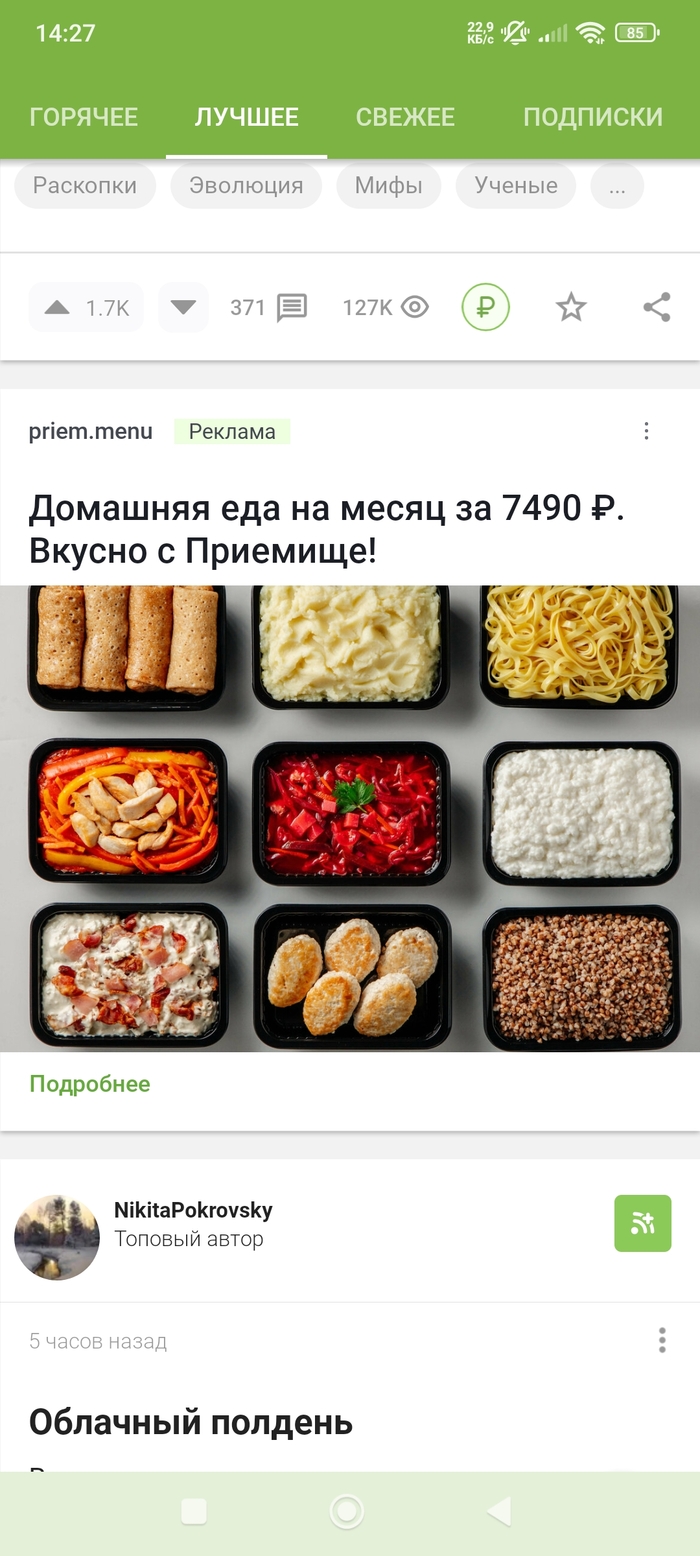Expand more tags via the ellipsis chip

[x=617, y=186]
